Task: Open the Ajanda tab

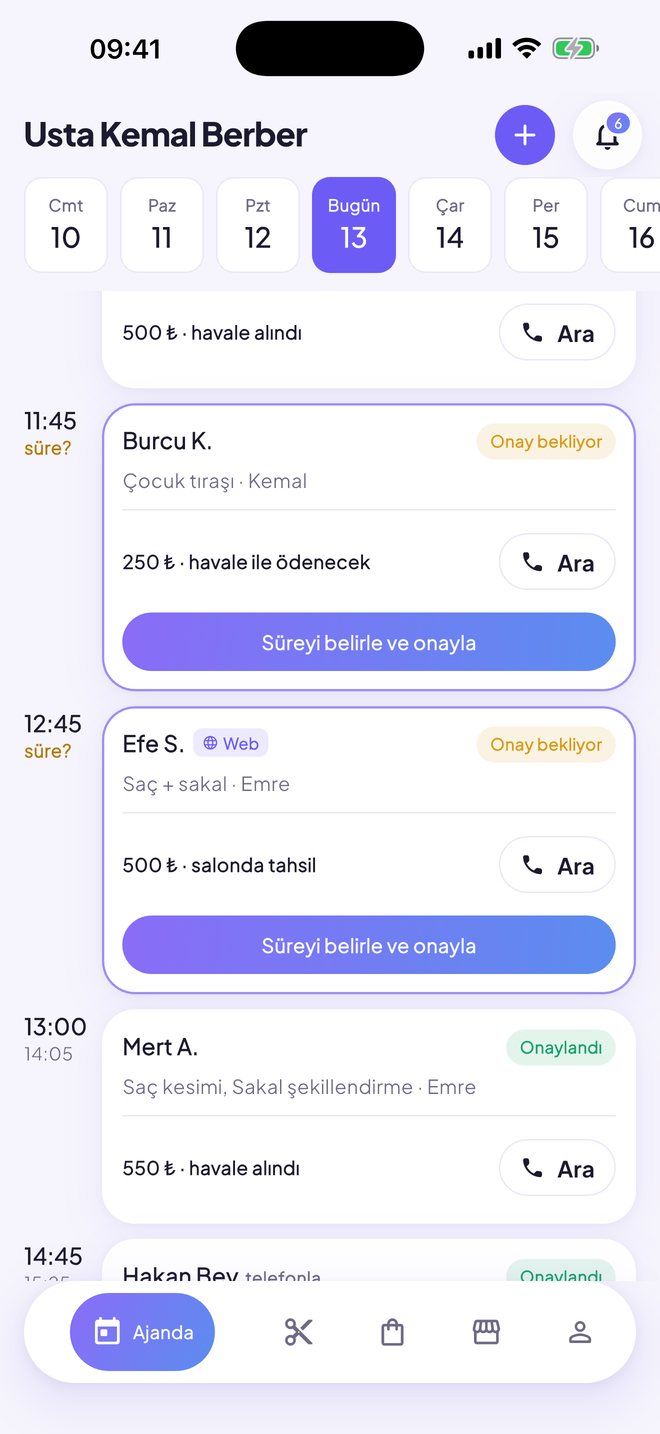Action: pyautogui.click(x=142, y=1332)
